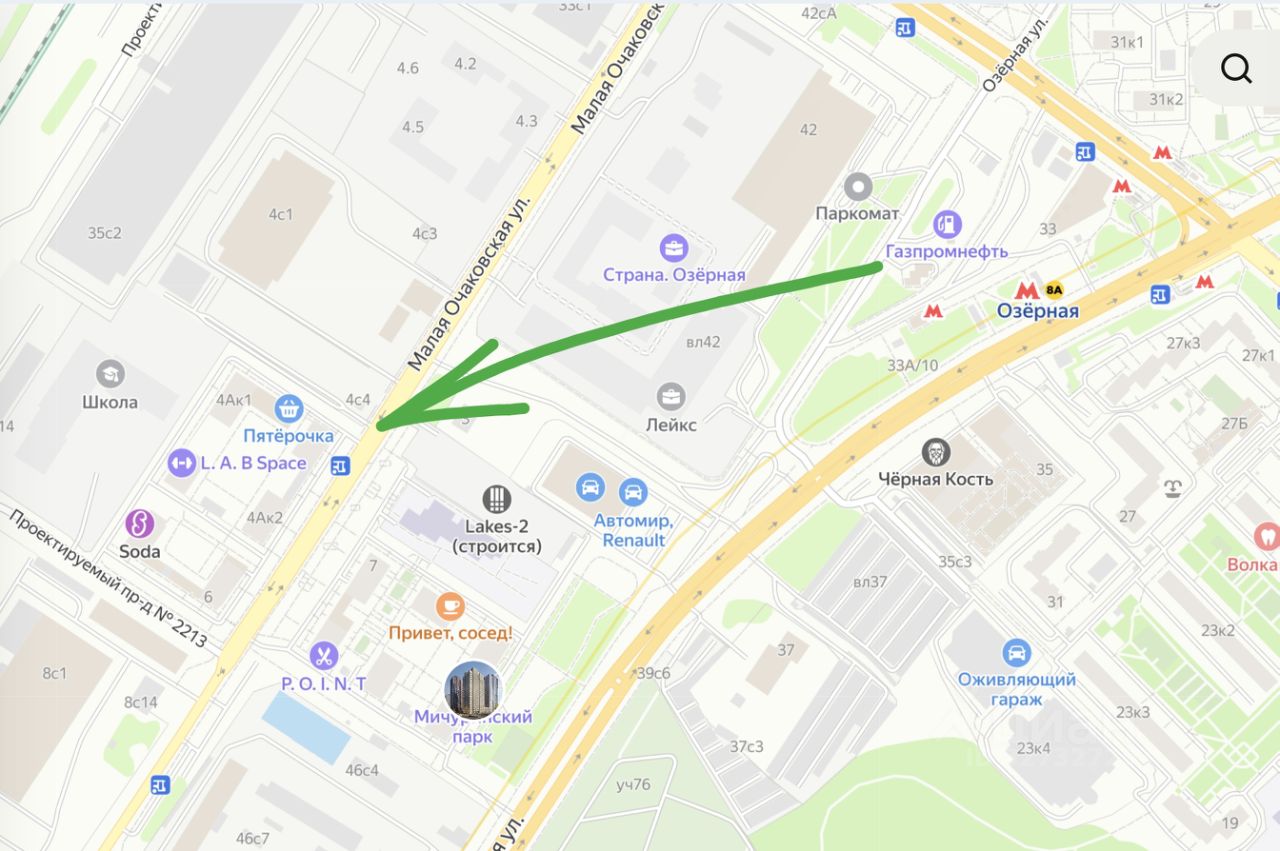Screen dimensions: 1280x851
Task: Open the Пятёрочка store marker
Action: (x=289, y=409)
